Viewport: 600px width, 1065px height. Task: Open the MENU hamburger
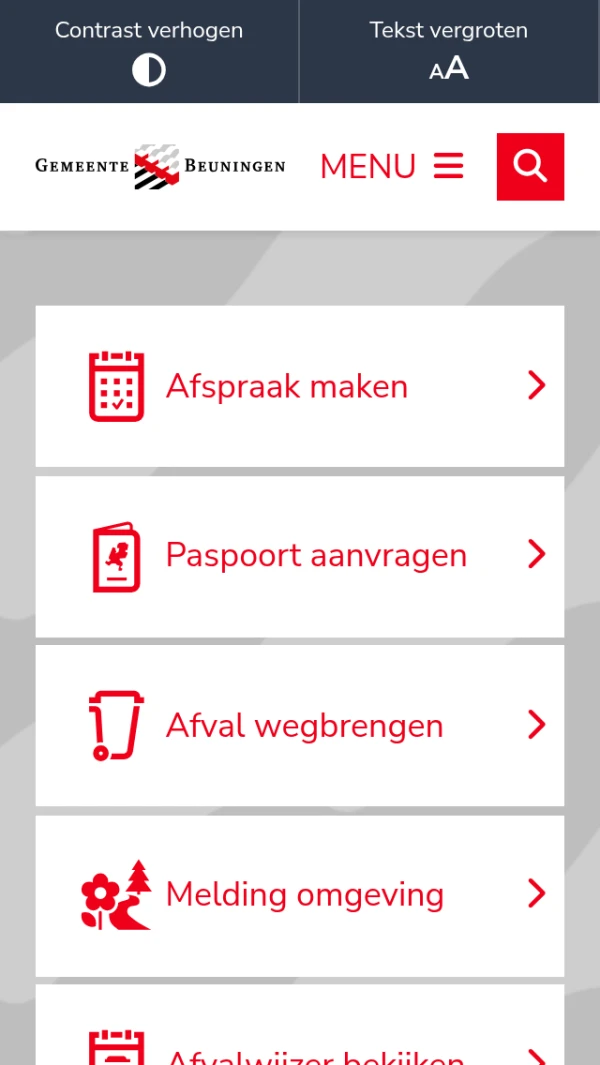coord(391,166)
